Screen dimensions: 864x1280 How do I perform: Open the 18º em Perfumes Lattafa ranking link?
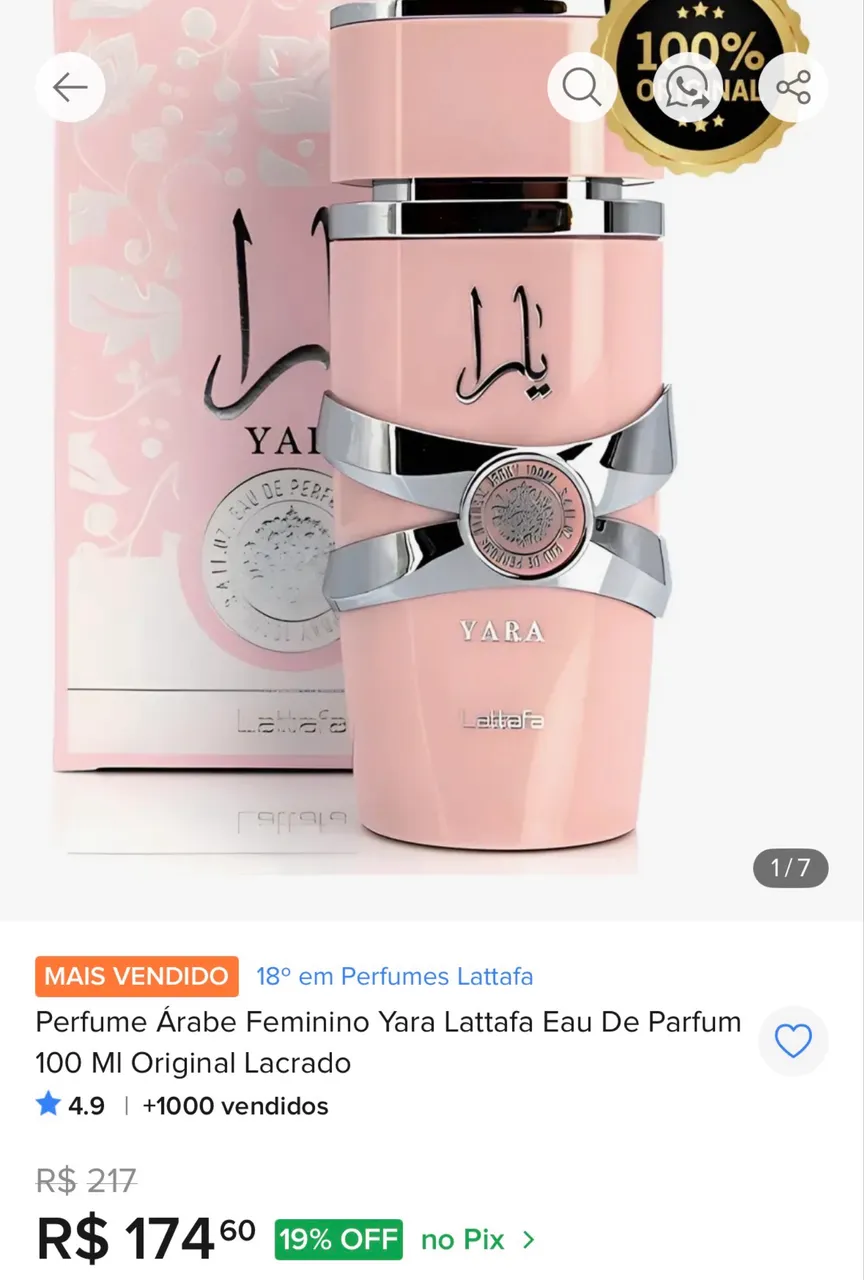point(394,976)
